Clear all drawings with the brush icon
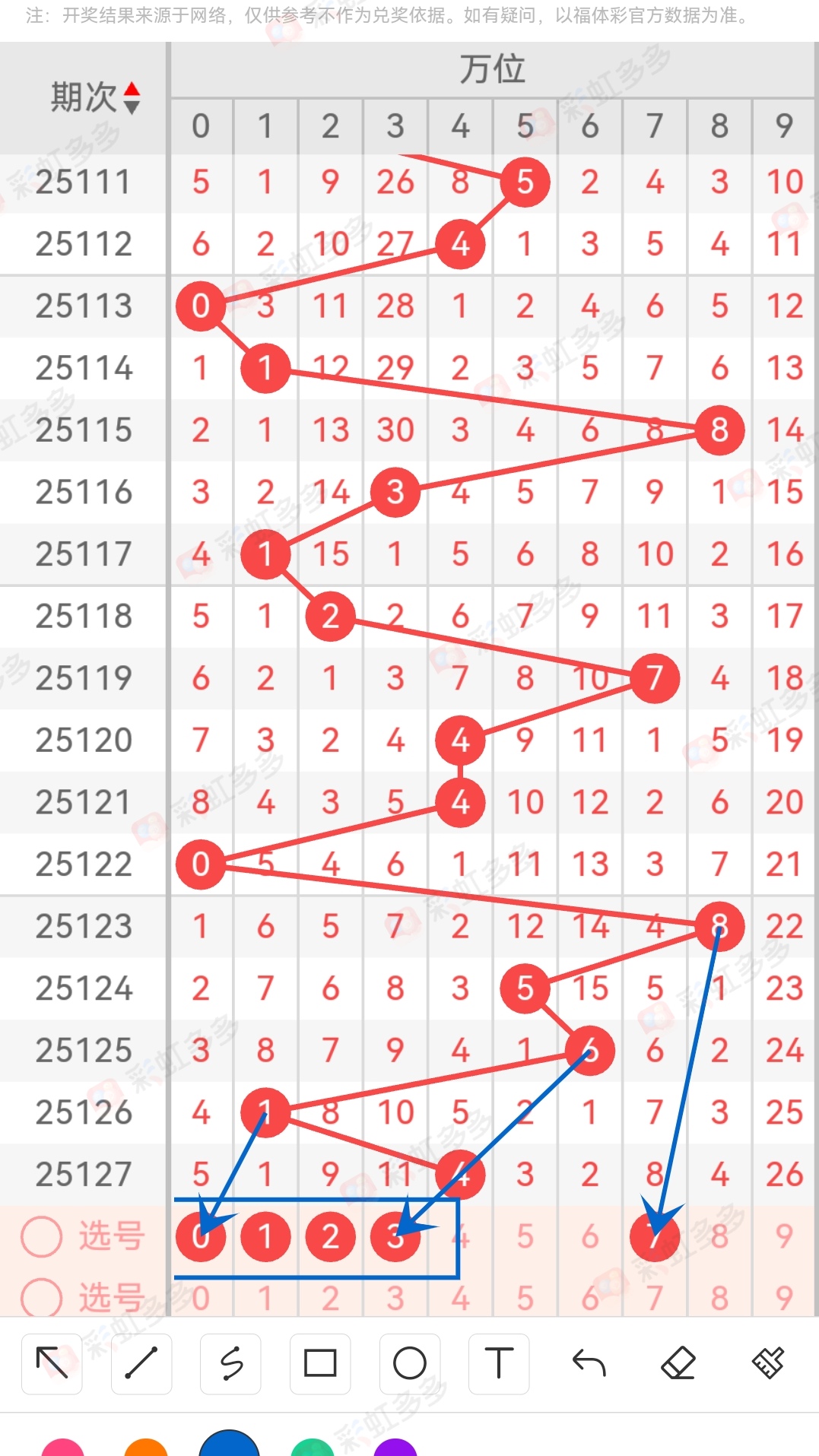819x1456 pixels. pos(768,1363)
